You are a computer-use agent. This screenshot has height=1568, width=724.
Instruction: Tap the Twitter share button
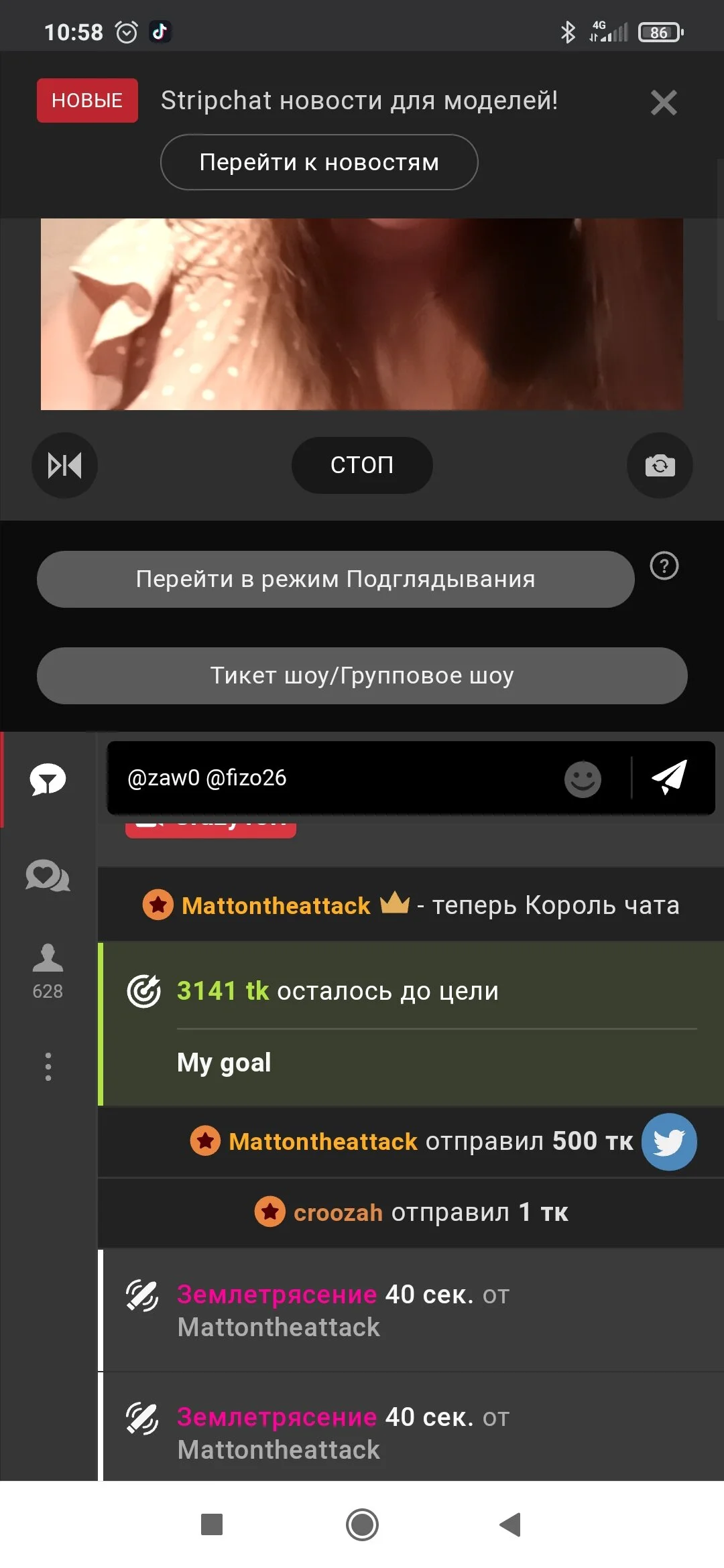pos(669,1142)
